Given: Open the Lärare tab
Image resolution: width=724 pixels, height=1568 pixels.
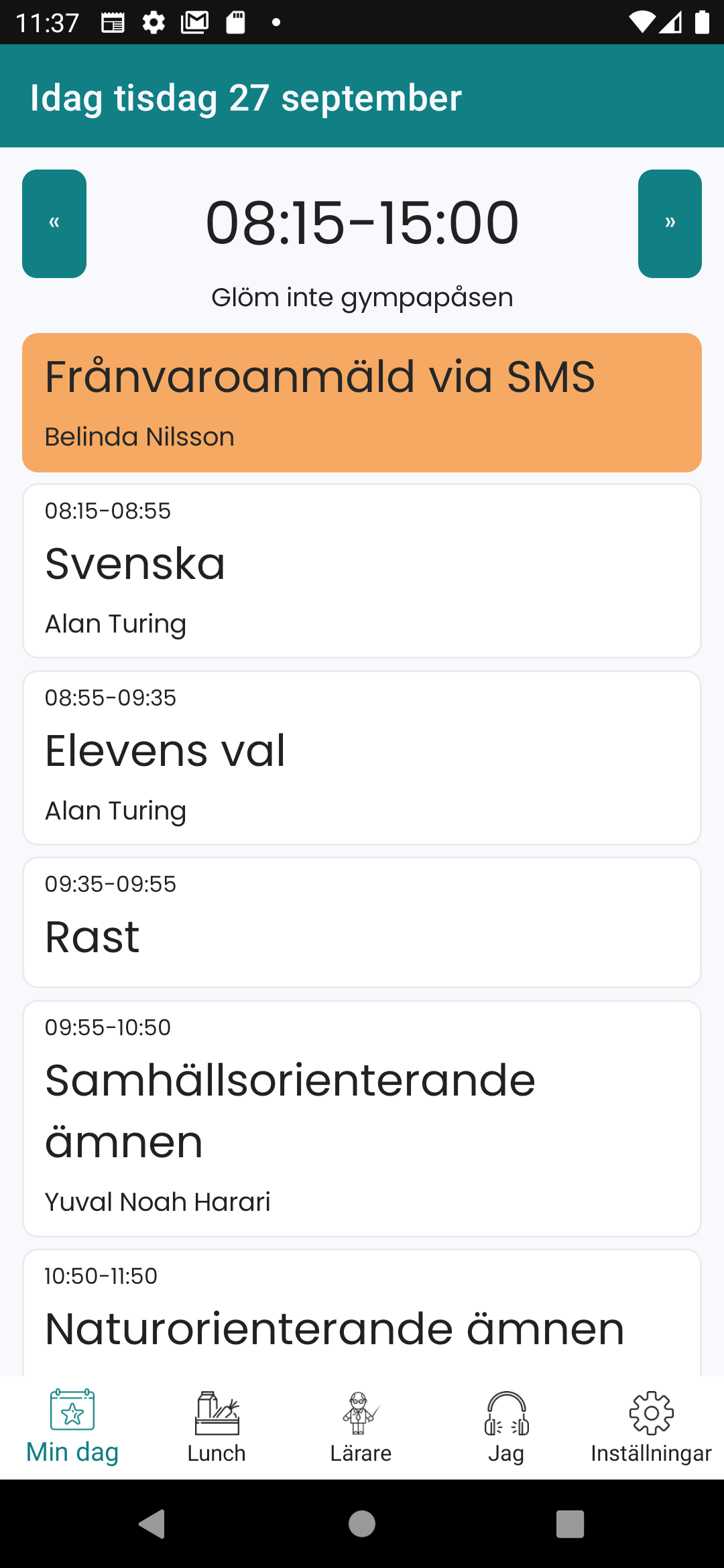Looking at the screenshot, I should pos(361,1427).
